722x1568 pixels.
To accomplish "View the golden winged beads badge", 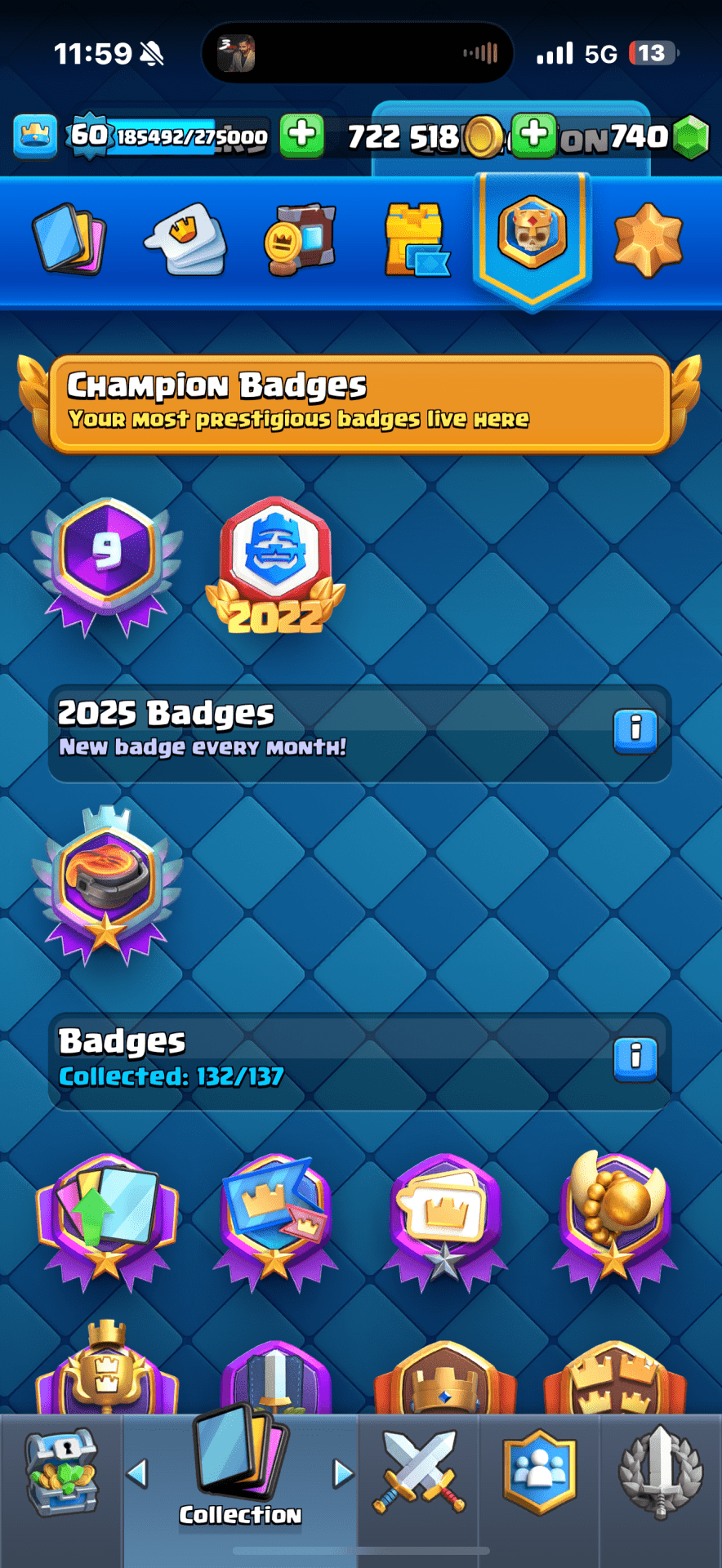I will (615, 1218).
